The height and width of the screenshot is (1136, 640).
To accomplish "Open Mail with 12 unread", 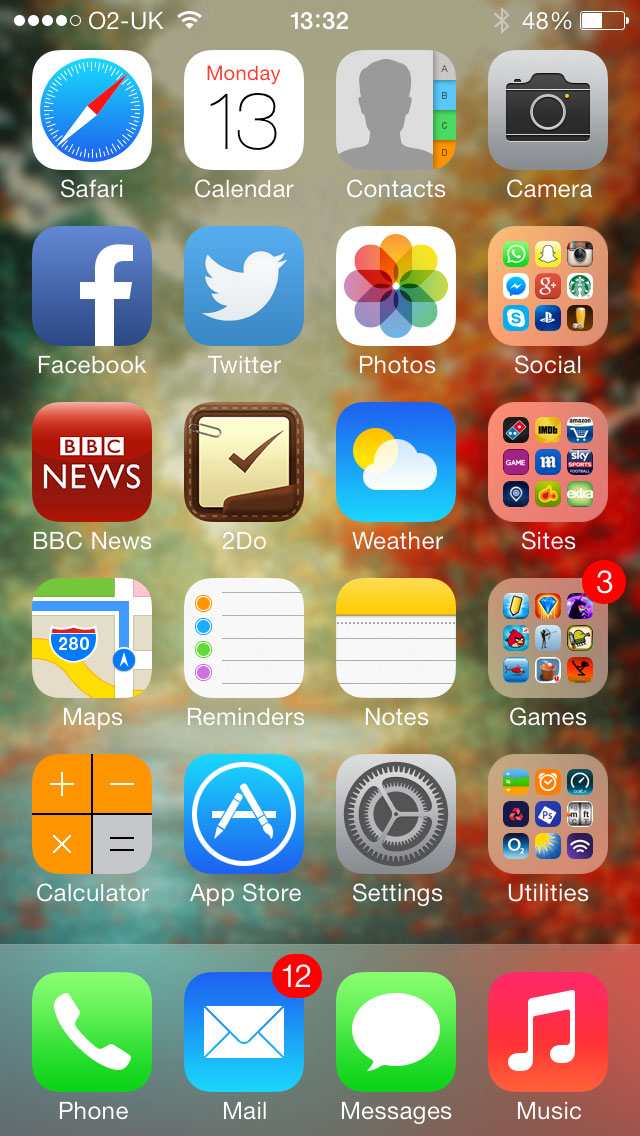I will coord(244,1032).
